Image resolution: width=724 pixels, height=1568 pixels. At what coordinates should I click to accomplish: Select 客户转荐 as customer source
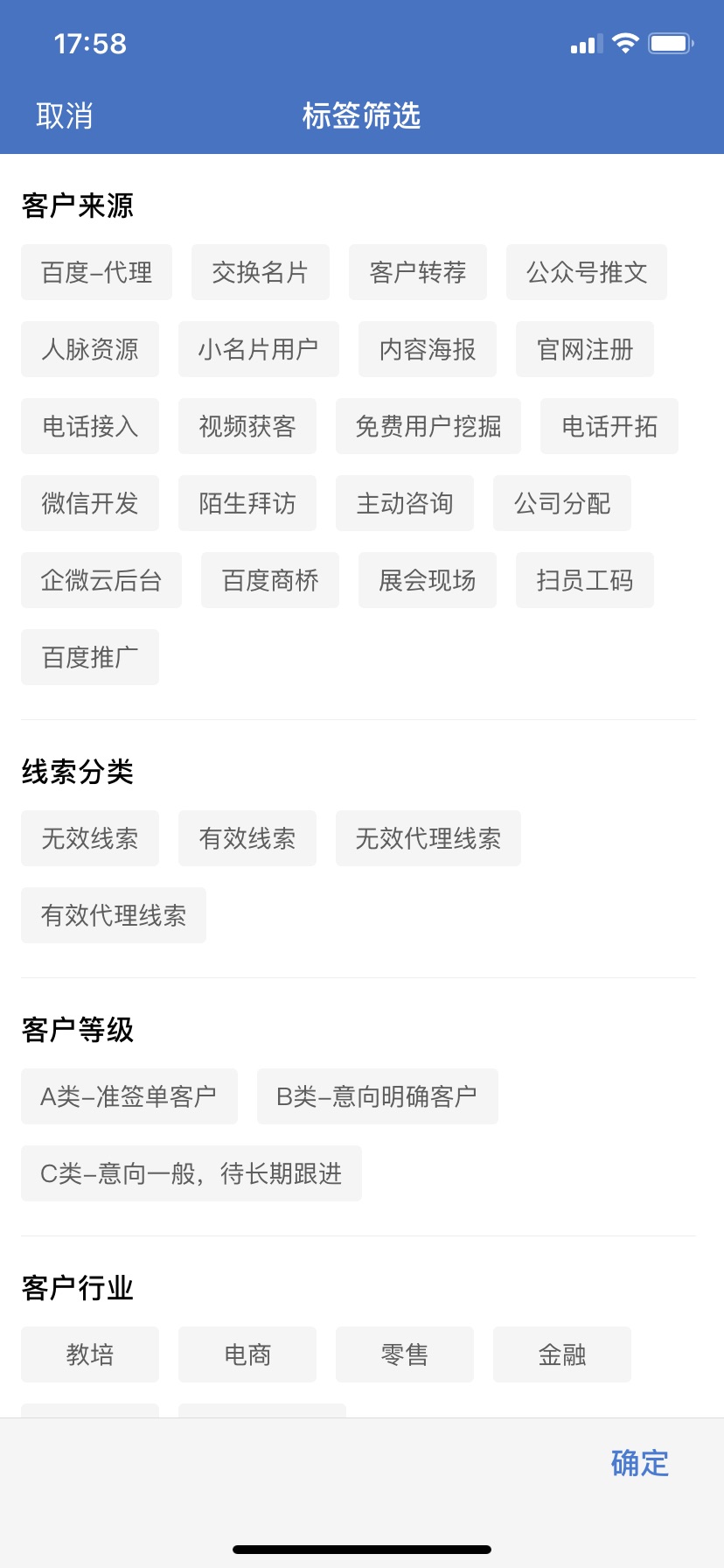pos(417,272)
